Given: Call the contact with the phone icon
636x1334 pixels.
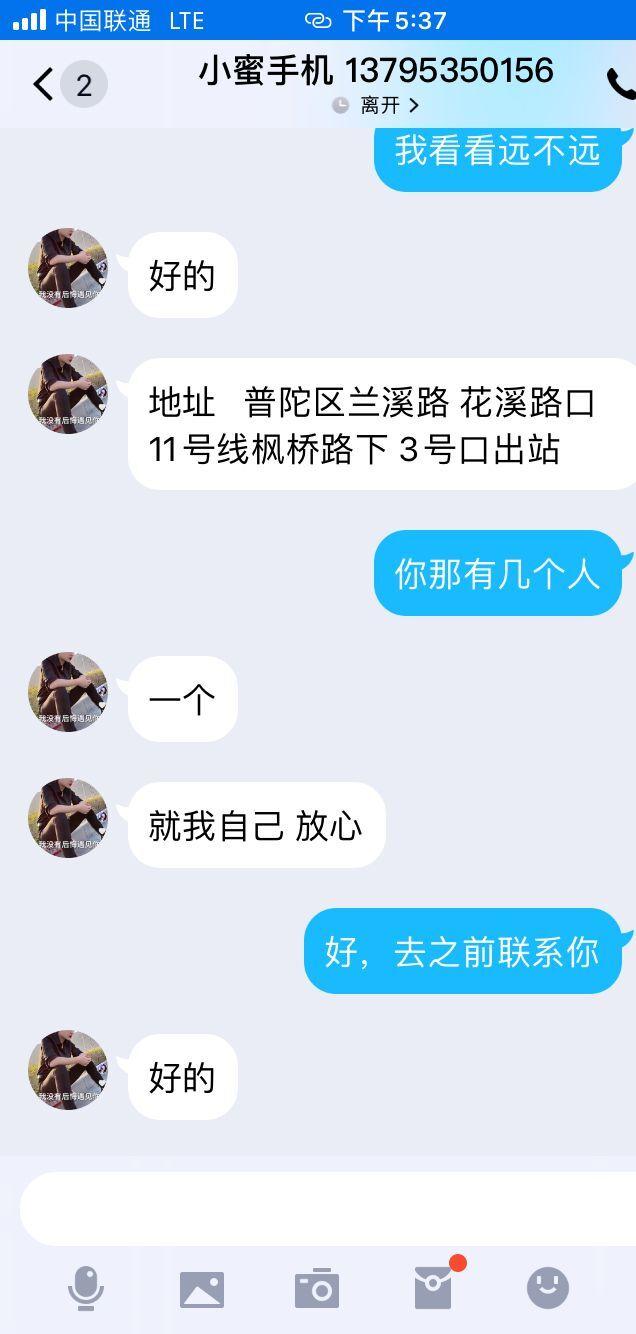Looking at the screenshot, I should [620, 85].
